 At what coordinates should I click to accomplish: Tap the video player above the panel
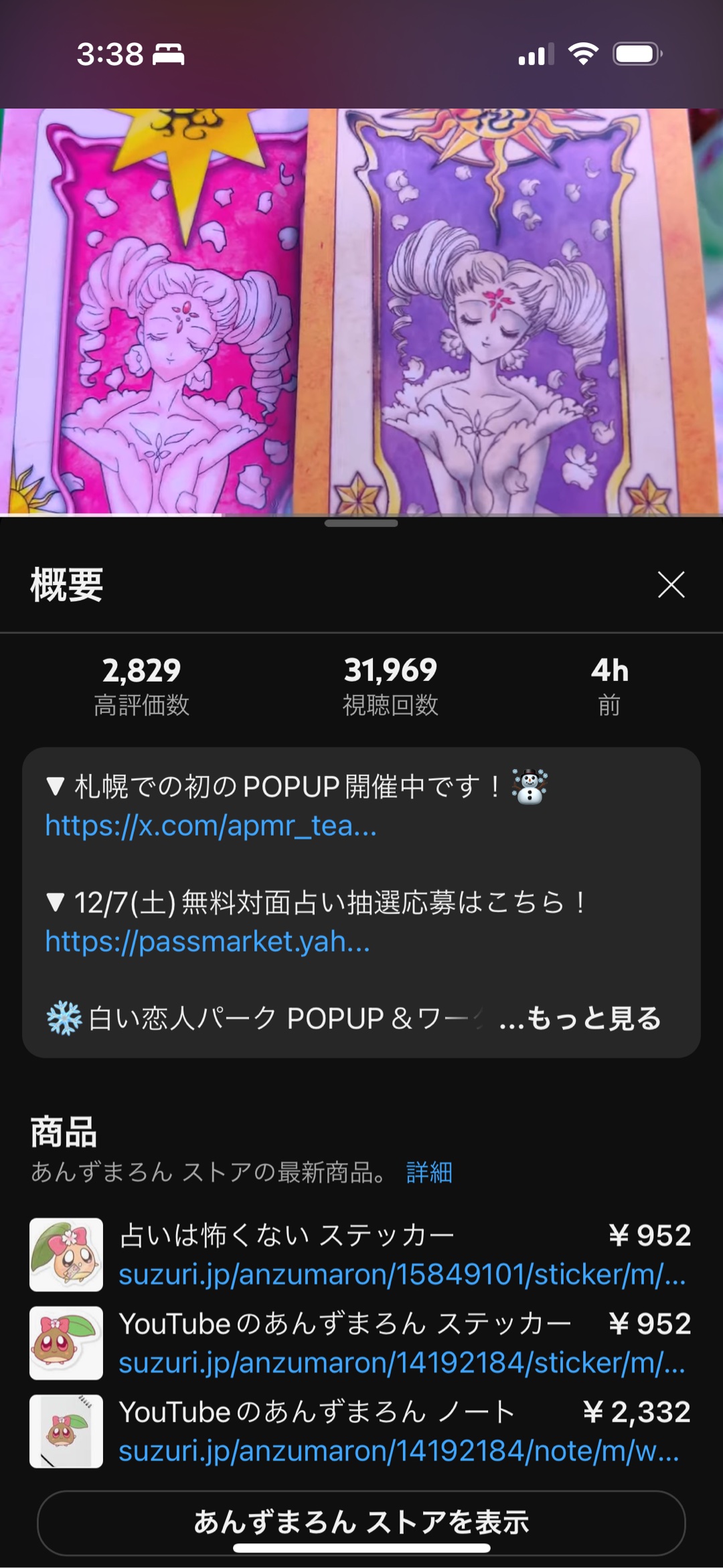coord(361,311)
